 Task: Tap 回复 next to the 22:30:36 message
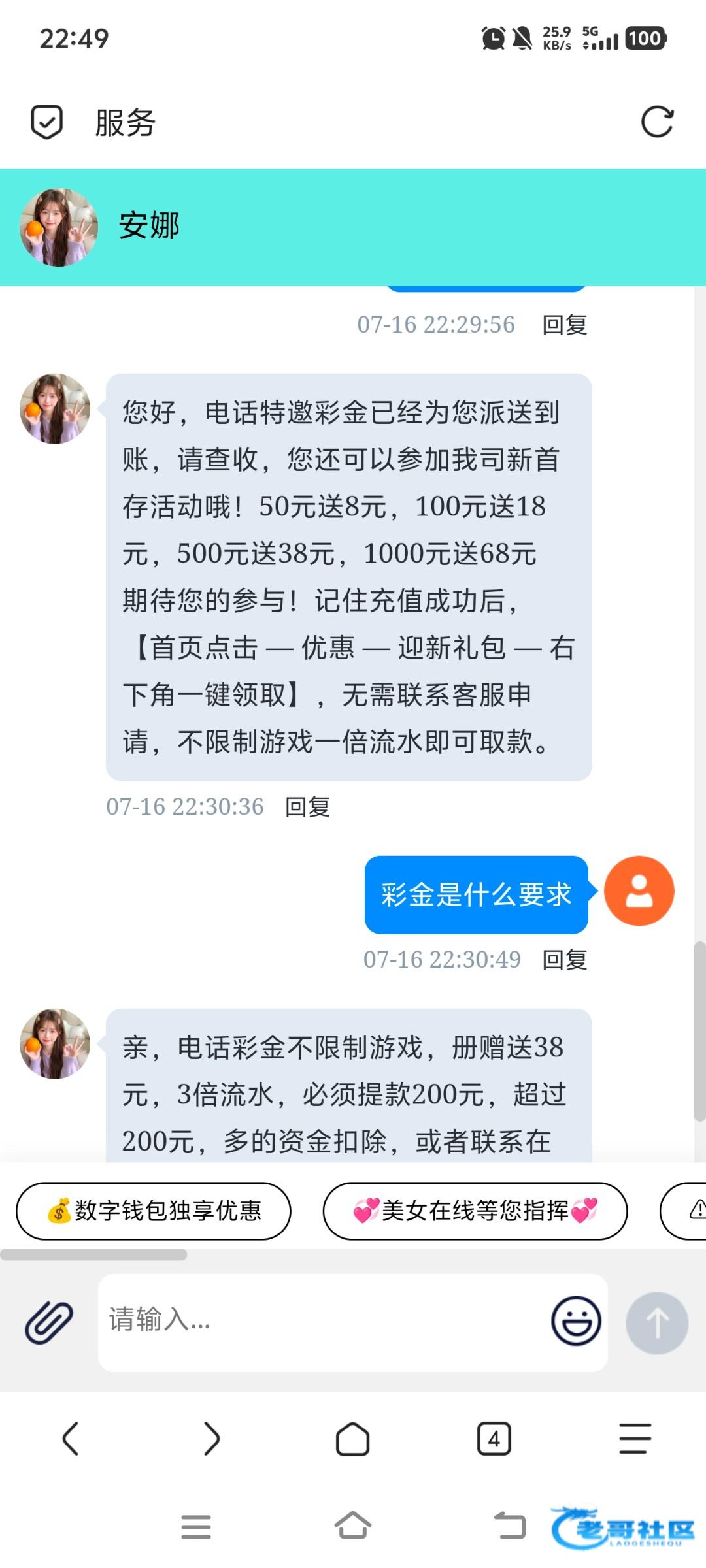pos(307,807)
